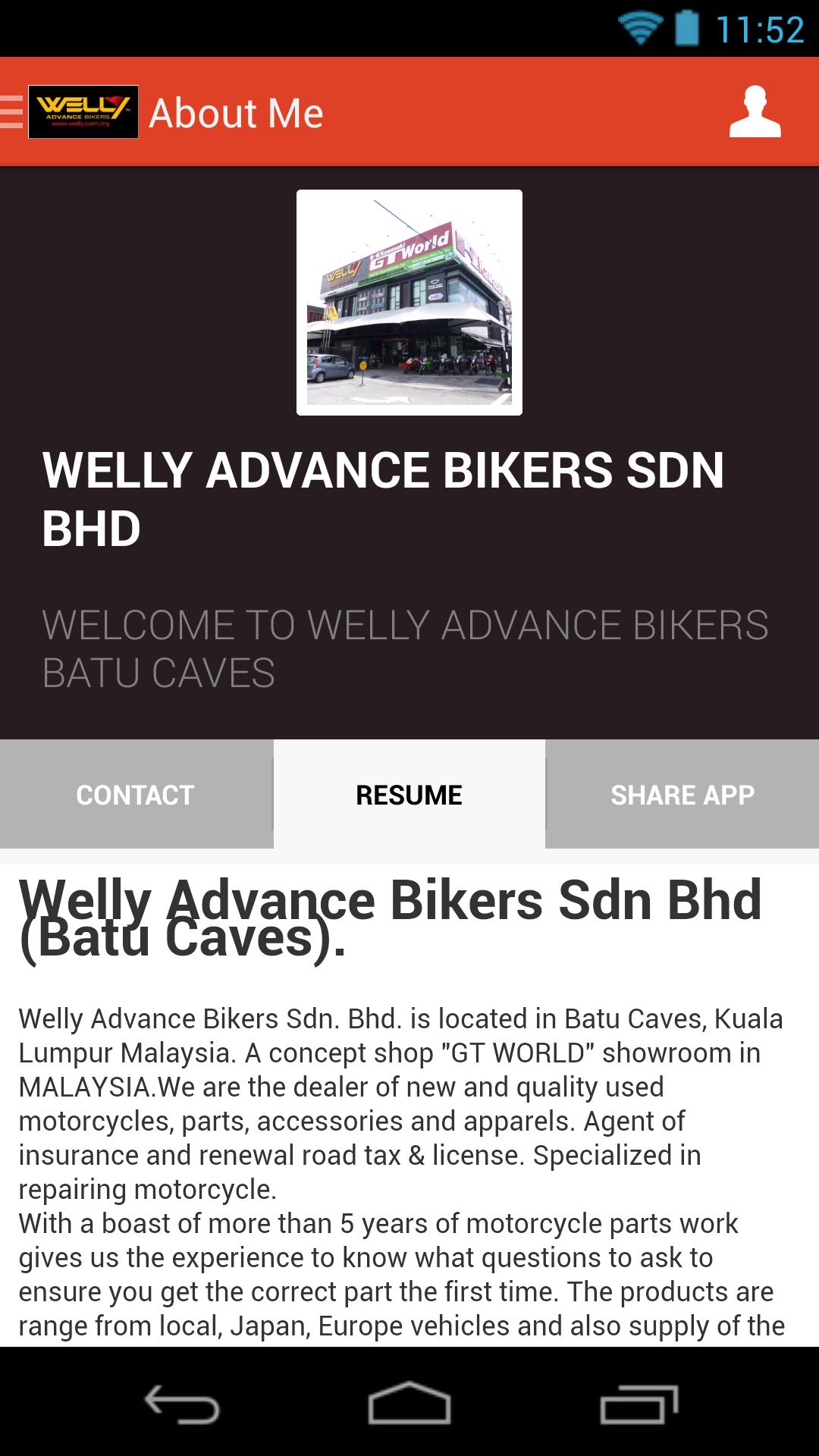Tap the GT World storefront photo
819x1456 pixels.
pos(409,302)
